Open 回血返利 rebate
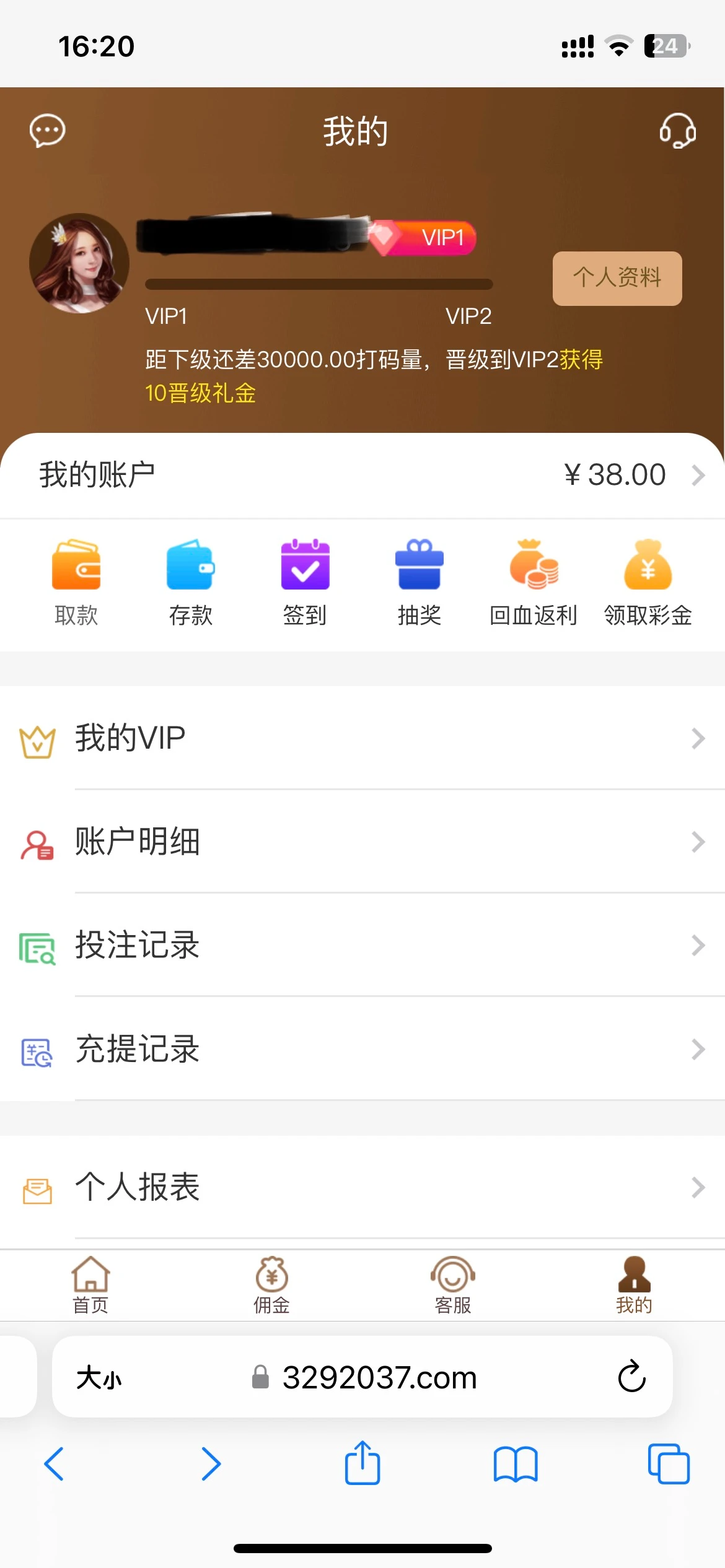The height and width of the screenshot is (1568, 725). point(534,581)
